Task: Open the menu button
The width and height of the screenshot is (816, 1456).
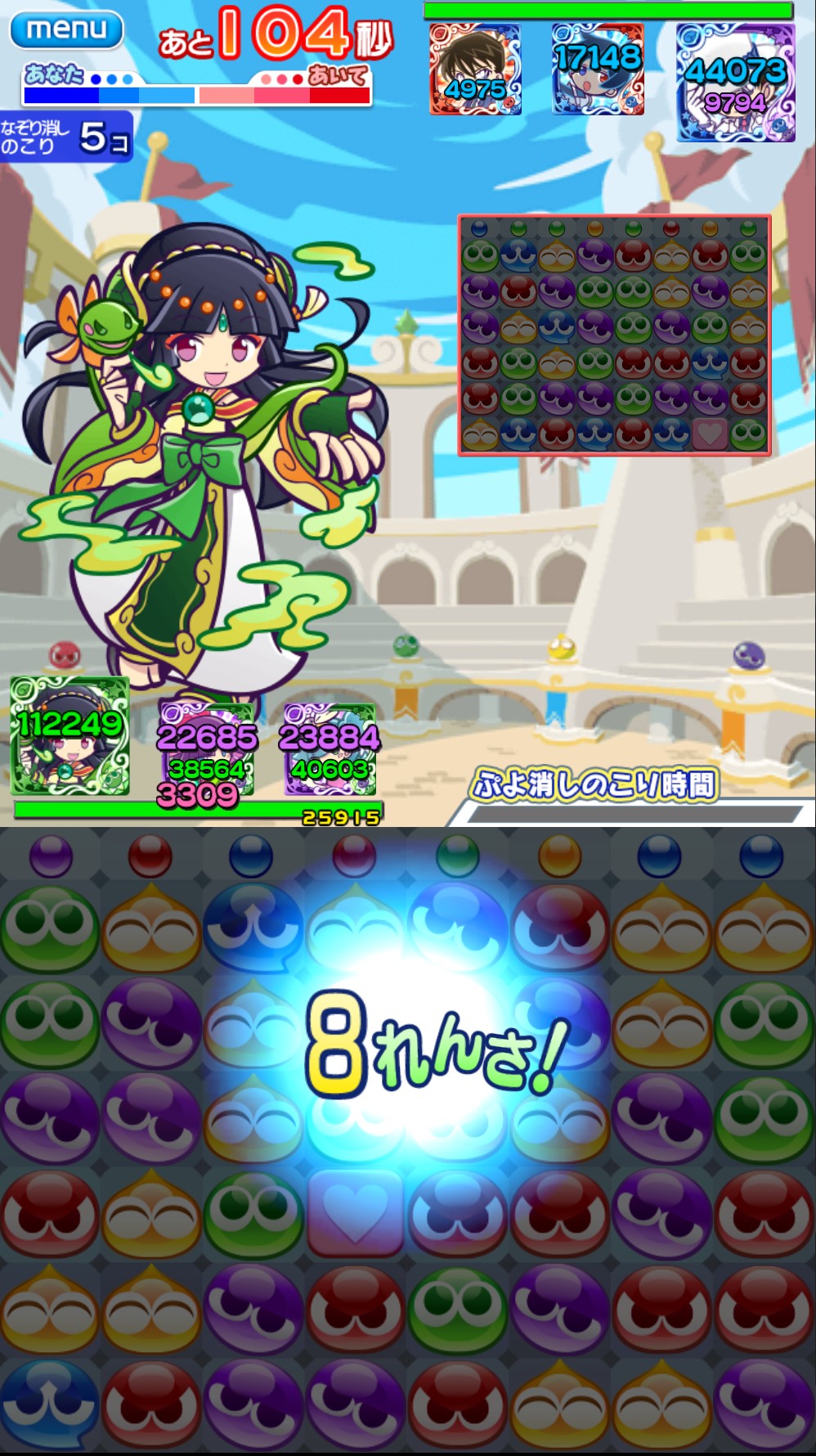Action: point(65,30)
